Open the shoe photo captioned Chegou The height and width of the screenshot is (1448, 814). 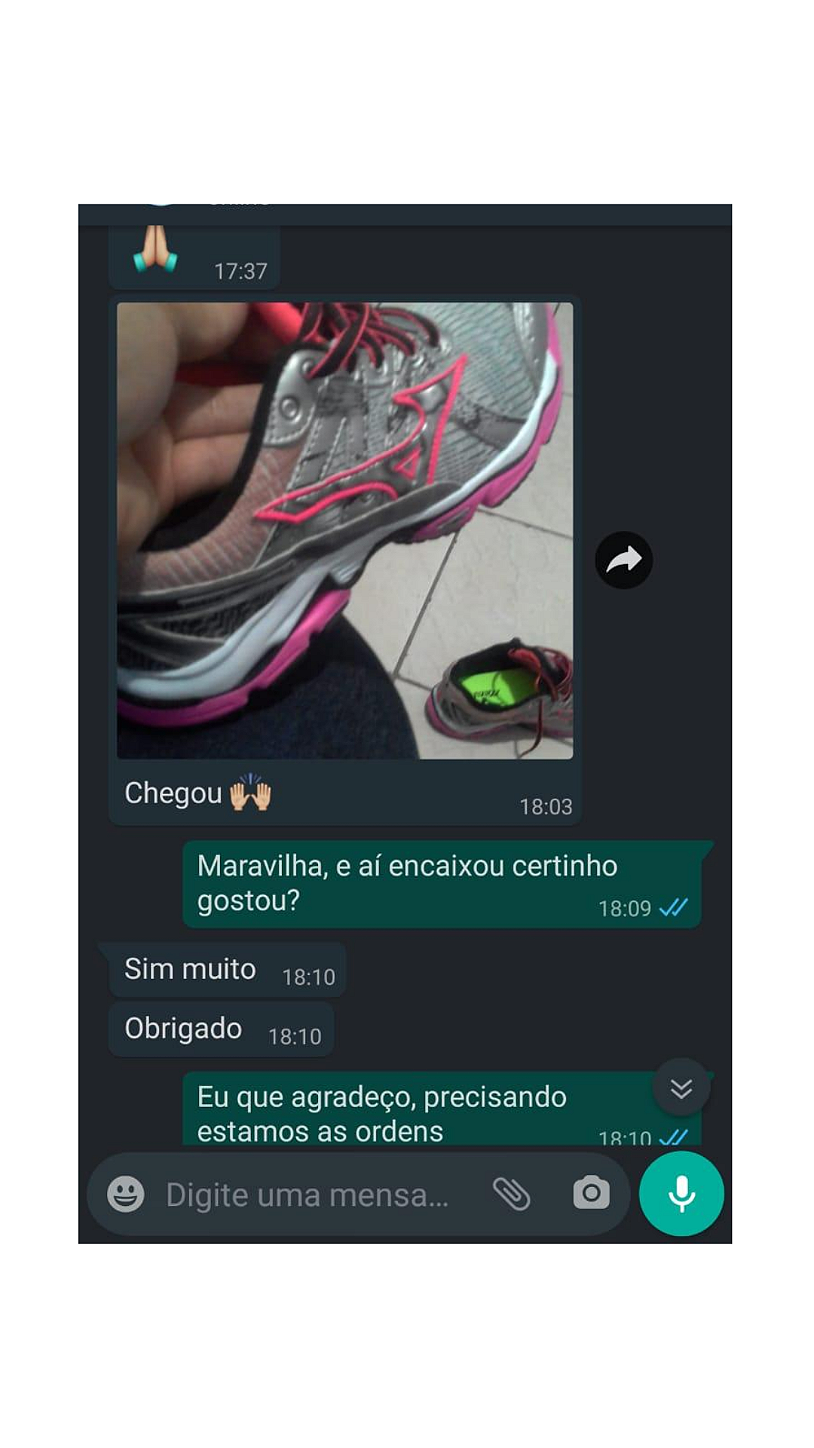[345, 530]
